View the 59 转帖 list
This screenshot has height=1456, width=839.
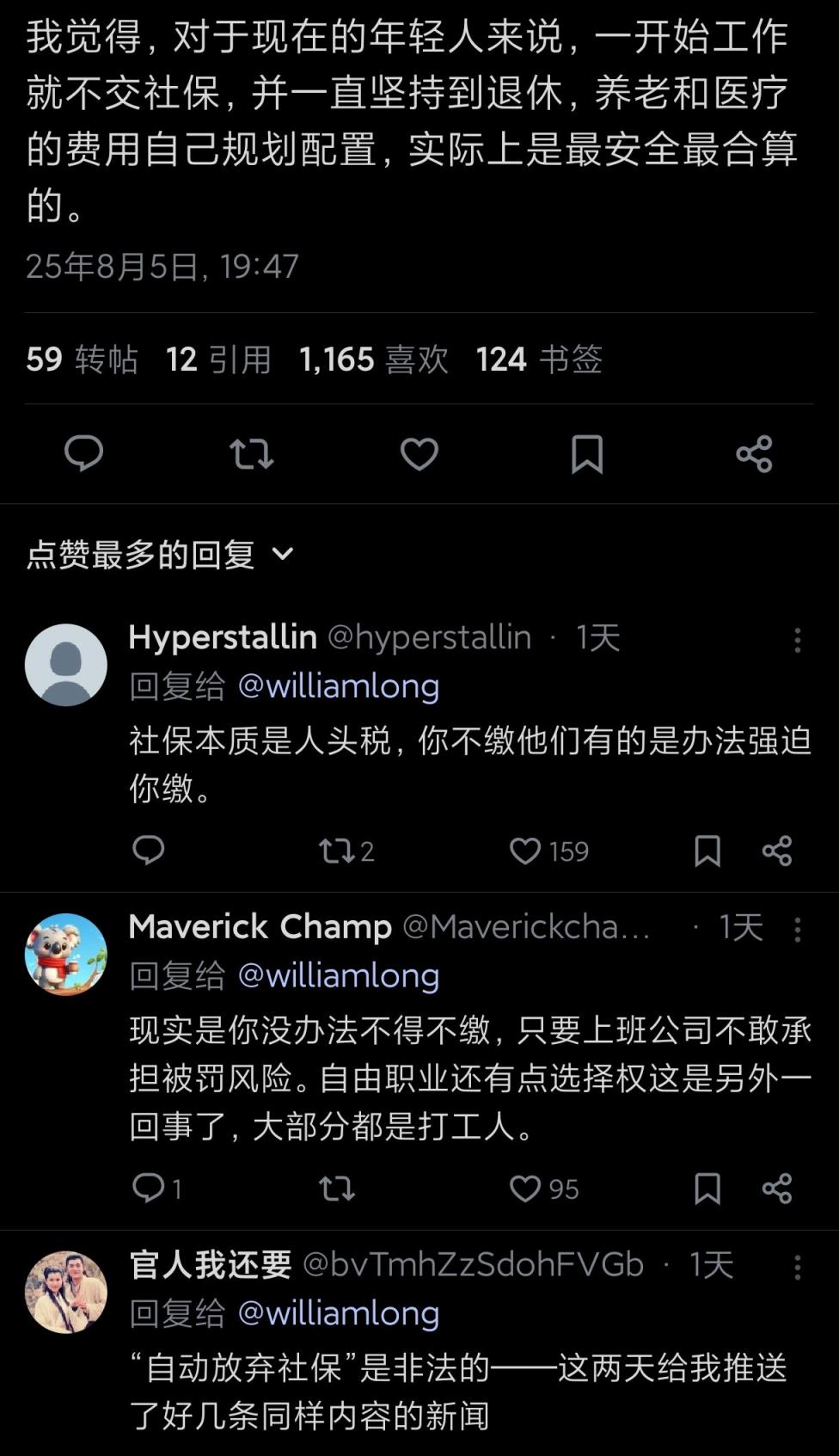[x=82, y=359]
